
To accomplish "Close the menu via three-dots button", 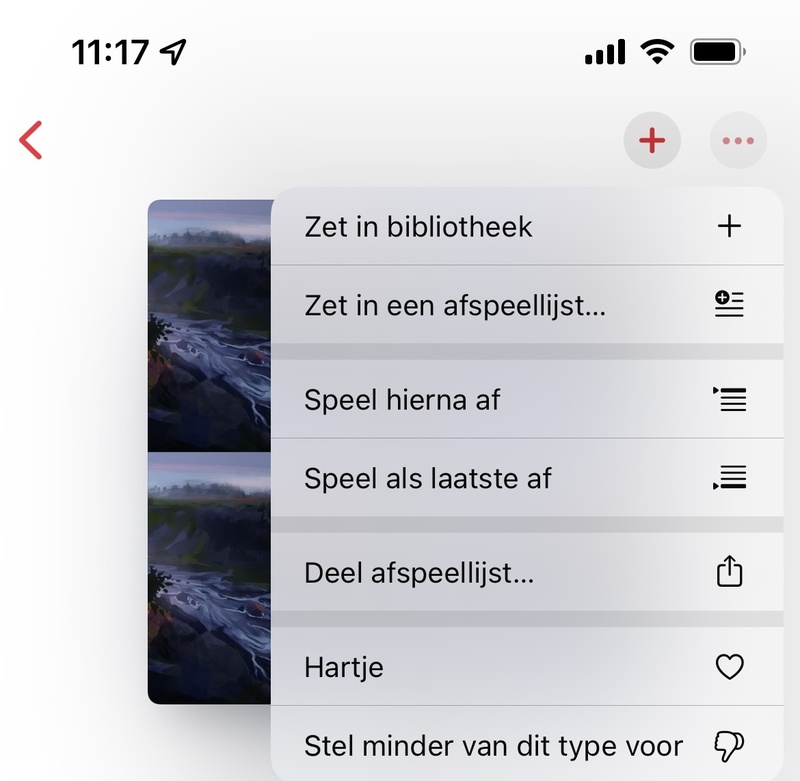I will (x=738, y=141).
